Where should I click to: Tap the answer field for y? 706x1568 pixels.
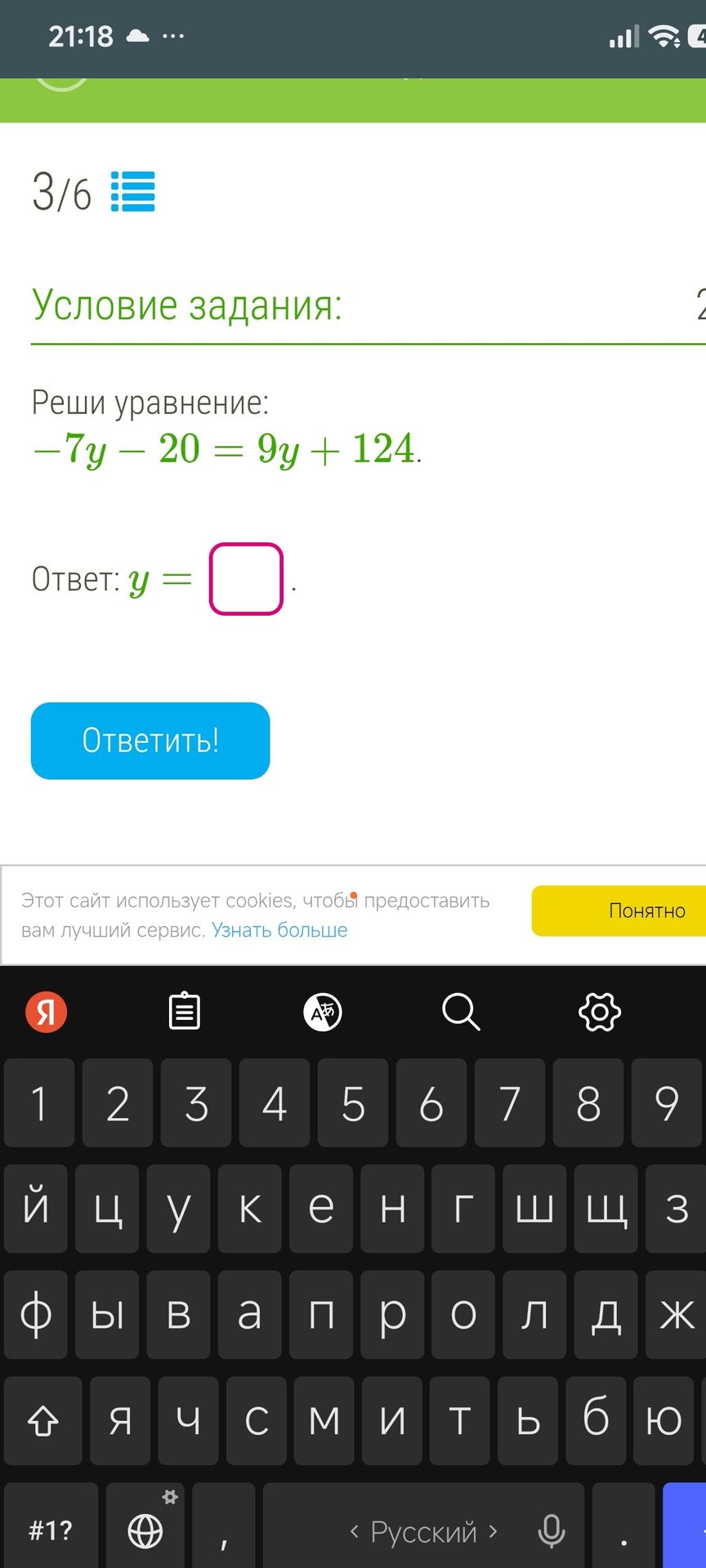[x=246, y=579]
